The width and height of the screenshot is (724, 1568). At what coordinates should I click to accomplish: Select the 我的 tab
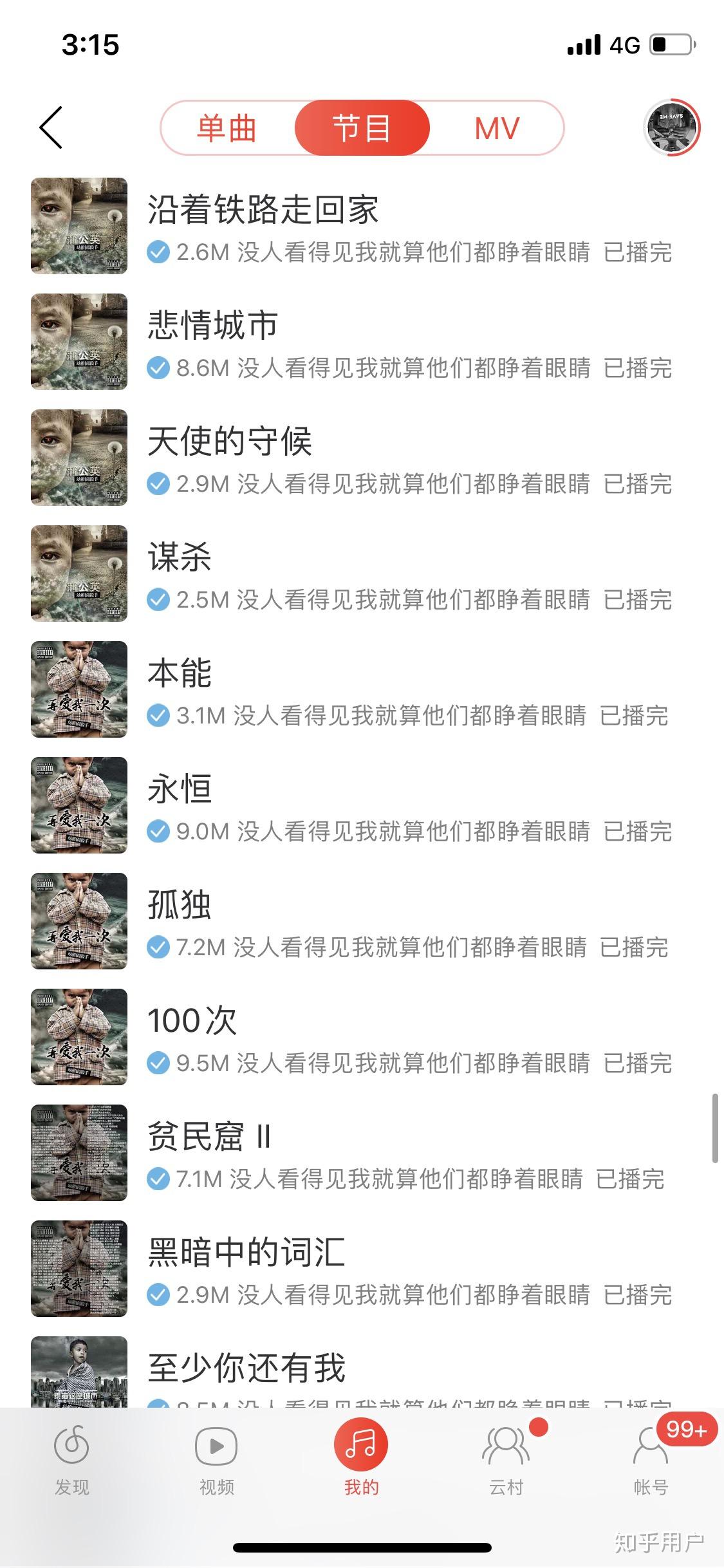(361, 1457)
